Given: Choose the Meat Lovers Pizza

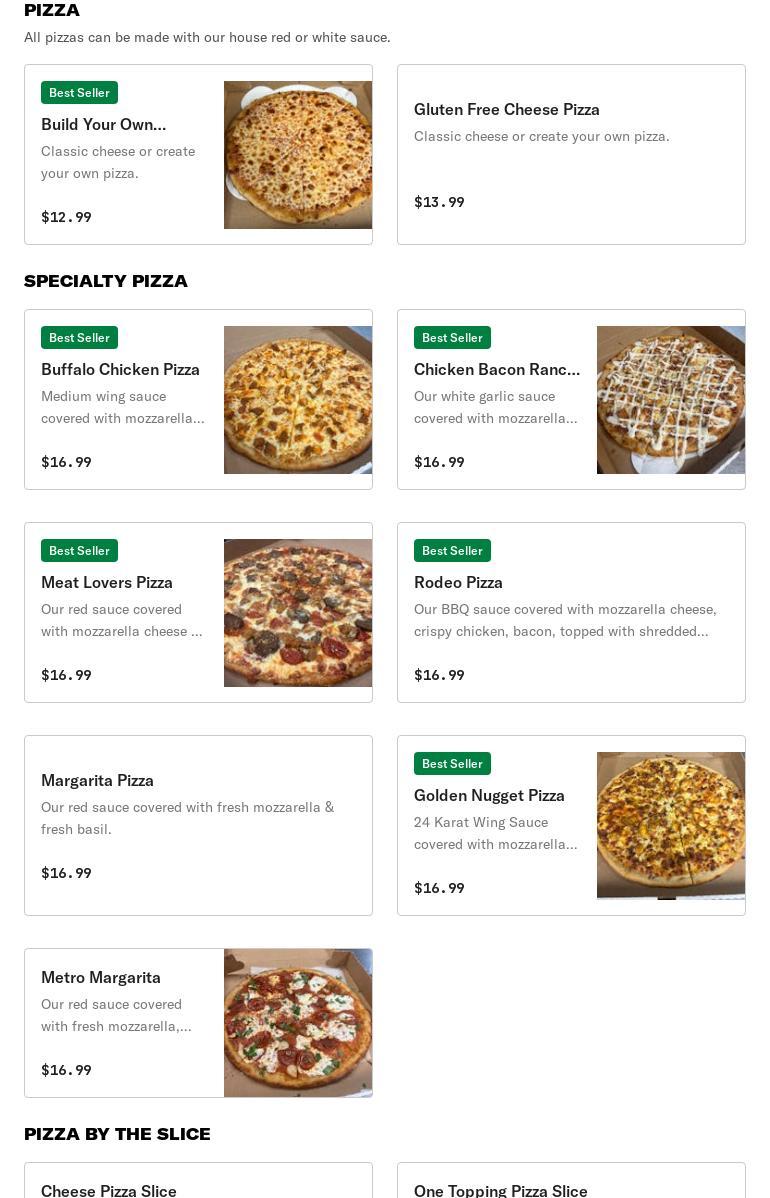Looking at the screenshot, I should point(198,613).
